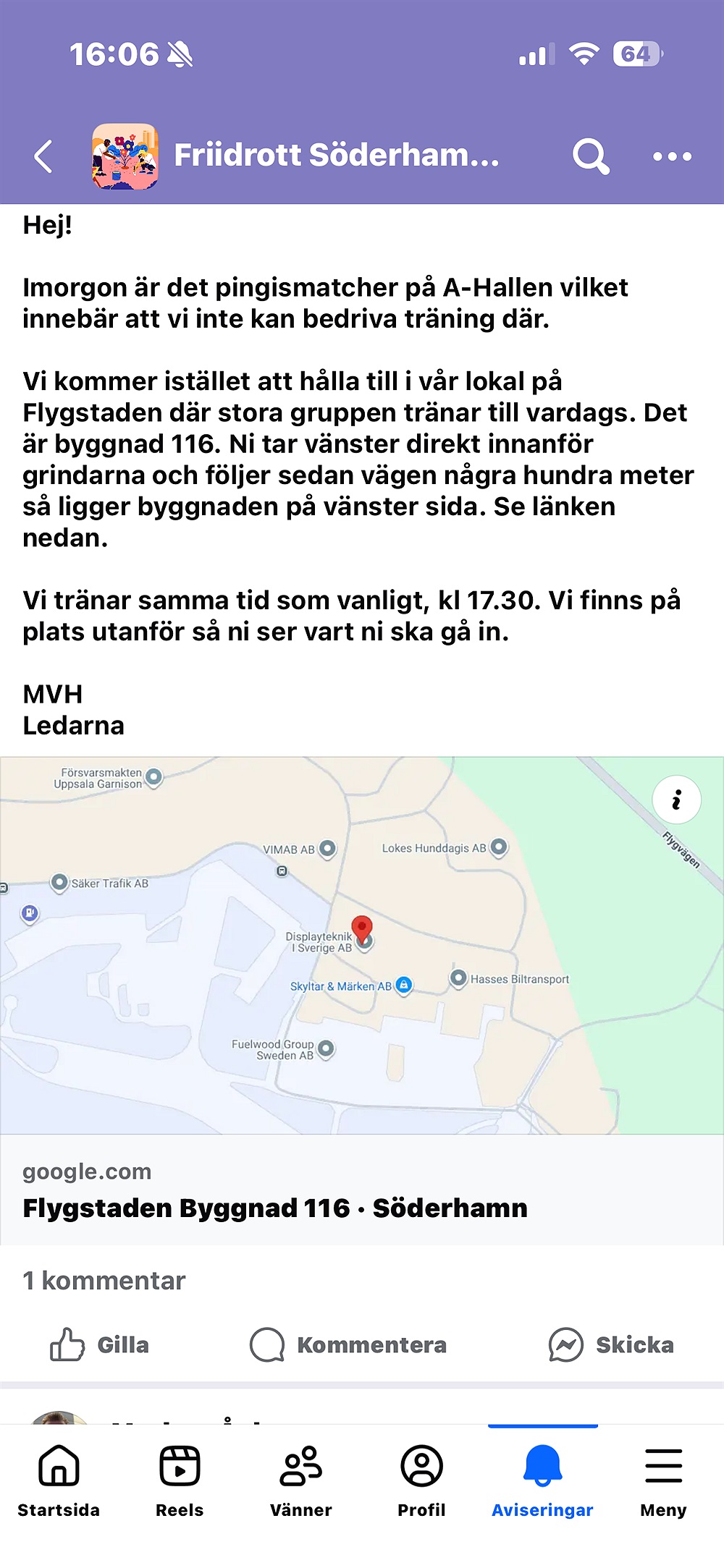Search within the group
Image resolution: width=724 pixels, height=1568 pixels.
(590, 156)
